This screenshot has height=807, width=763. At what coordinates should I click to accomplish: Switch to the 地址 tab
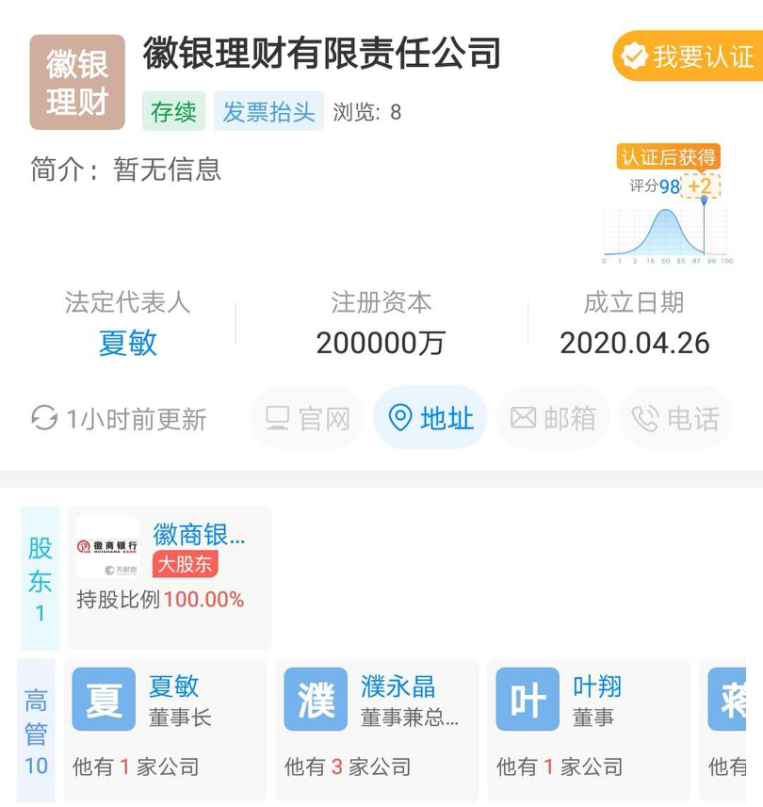point(429,418)
